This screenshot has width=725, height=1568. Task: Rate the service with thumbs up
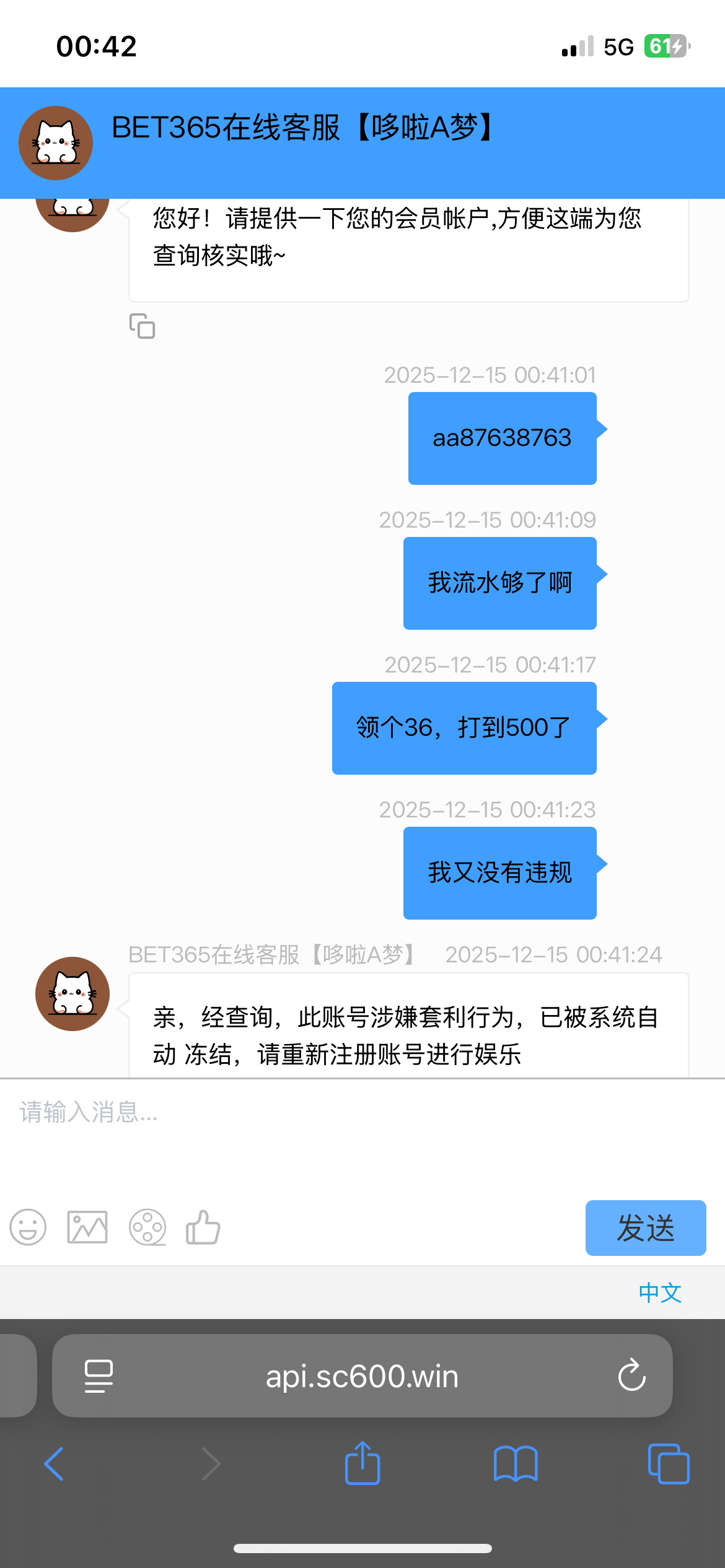pyautogui.click(x=203, y=1227)
